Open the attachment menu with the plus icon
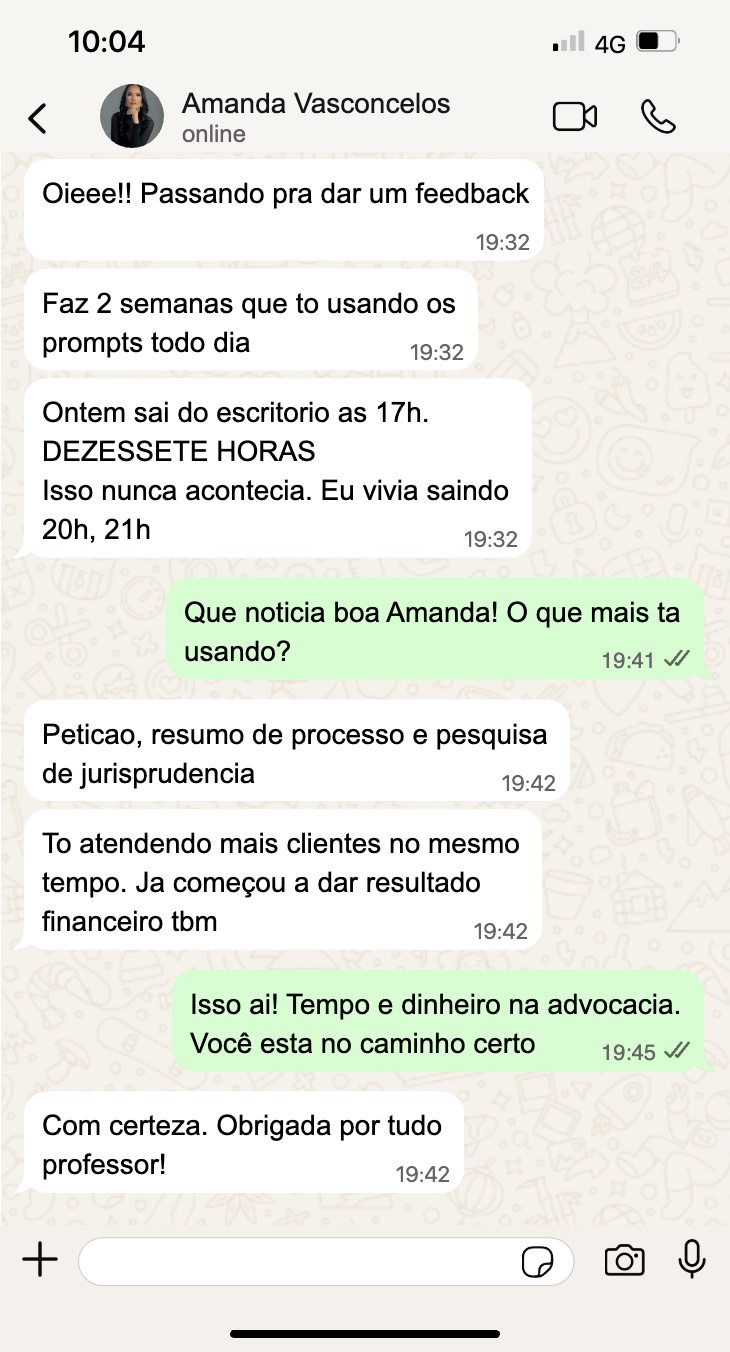730x1352 pixels. click(39, 1260)
